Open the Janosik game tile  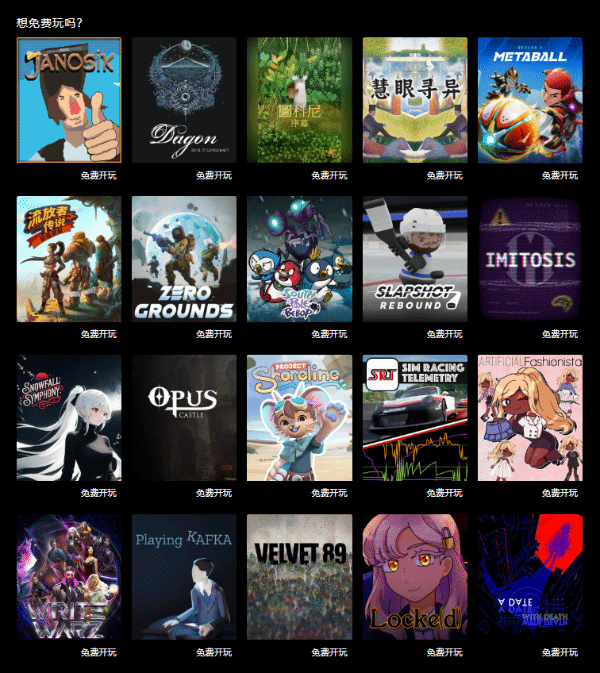tap(69, 100)
